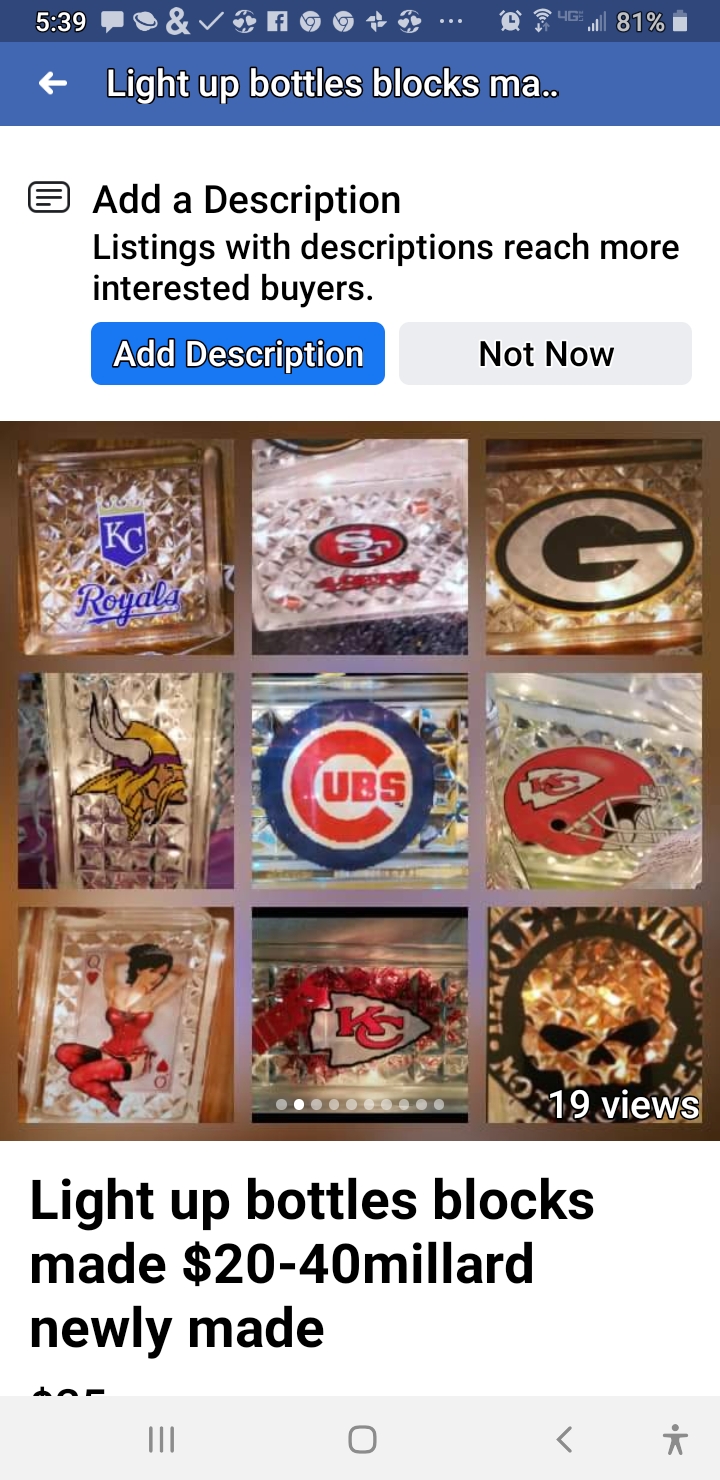Go back using the header arrow
The height and width of the screenshot is (1480, 720).
tap(53, 84)
